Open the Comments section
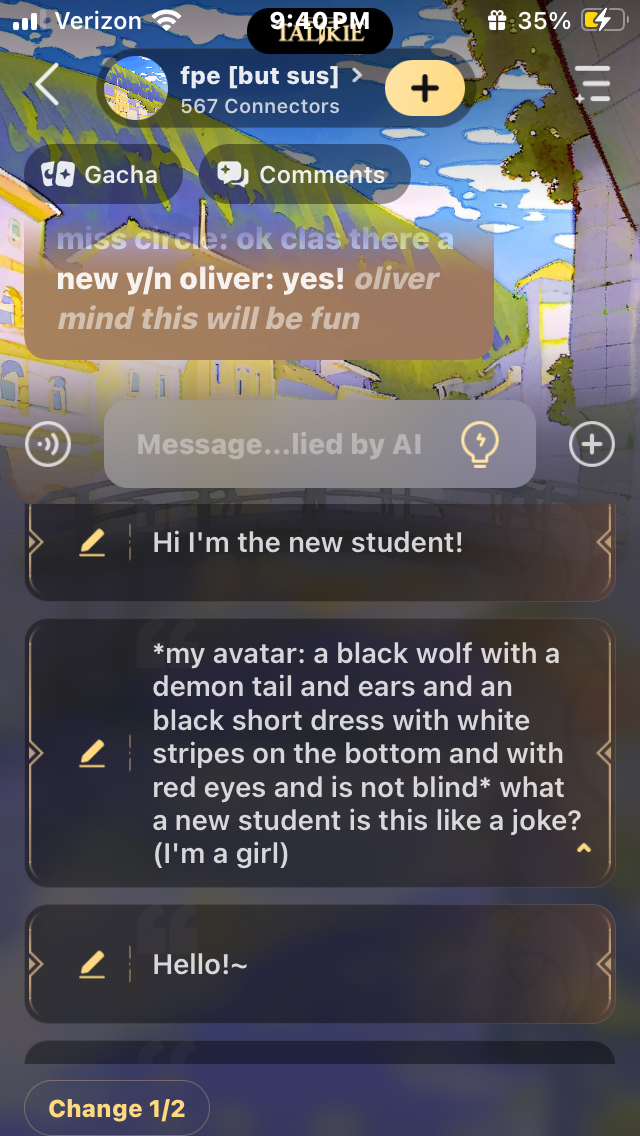Screen dimensions: 640x1136 coord(304,175)
